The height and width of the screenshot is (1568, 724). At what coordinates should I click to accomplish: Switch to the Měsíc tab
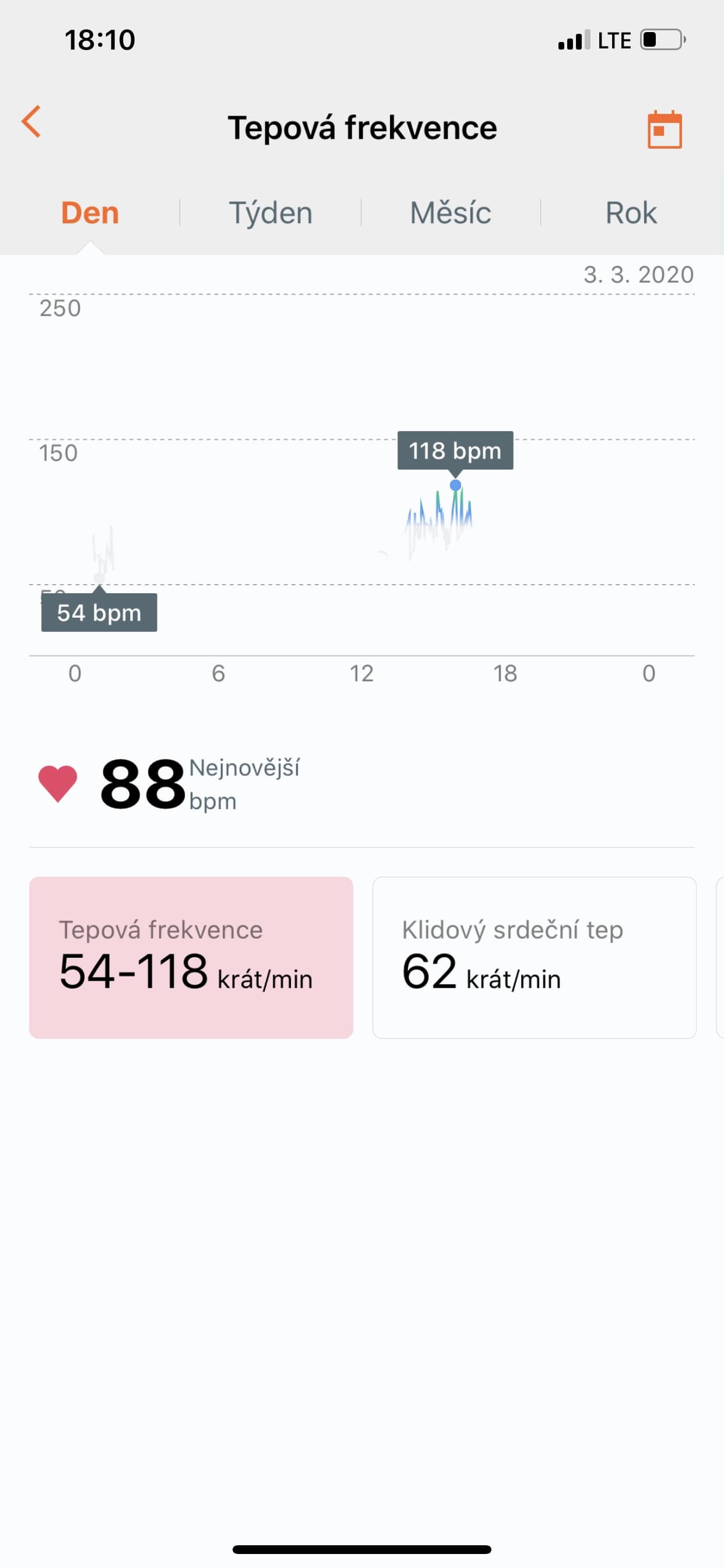click(x=450, y=213)
